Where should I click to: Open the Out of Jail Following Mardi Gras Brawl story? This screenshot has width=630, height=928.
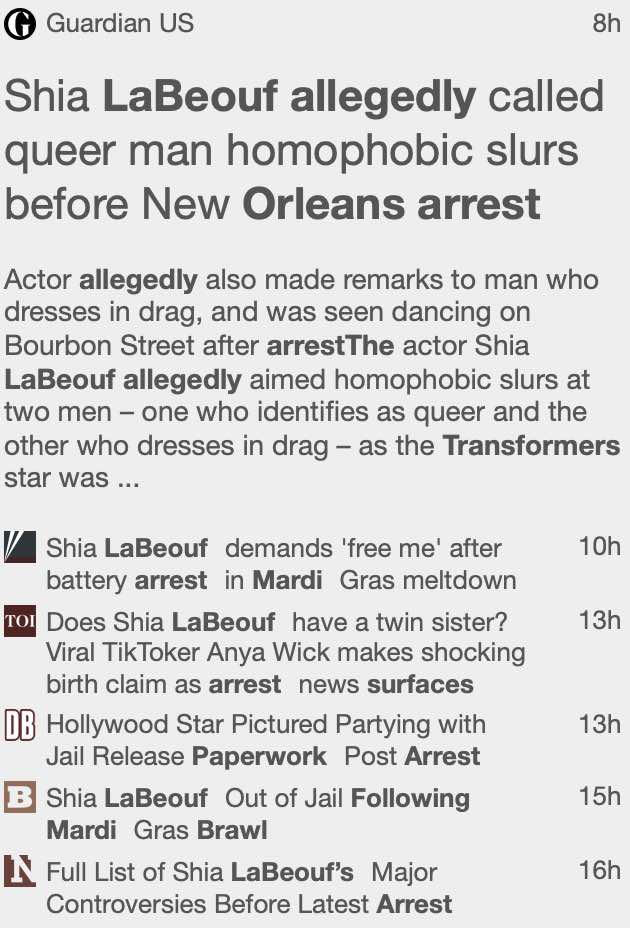[x=258, y=814]
